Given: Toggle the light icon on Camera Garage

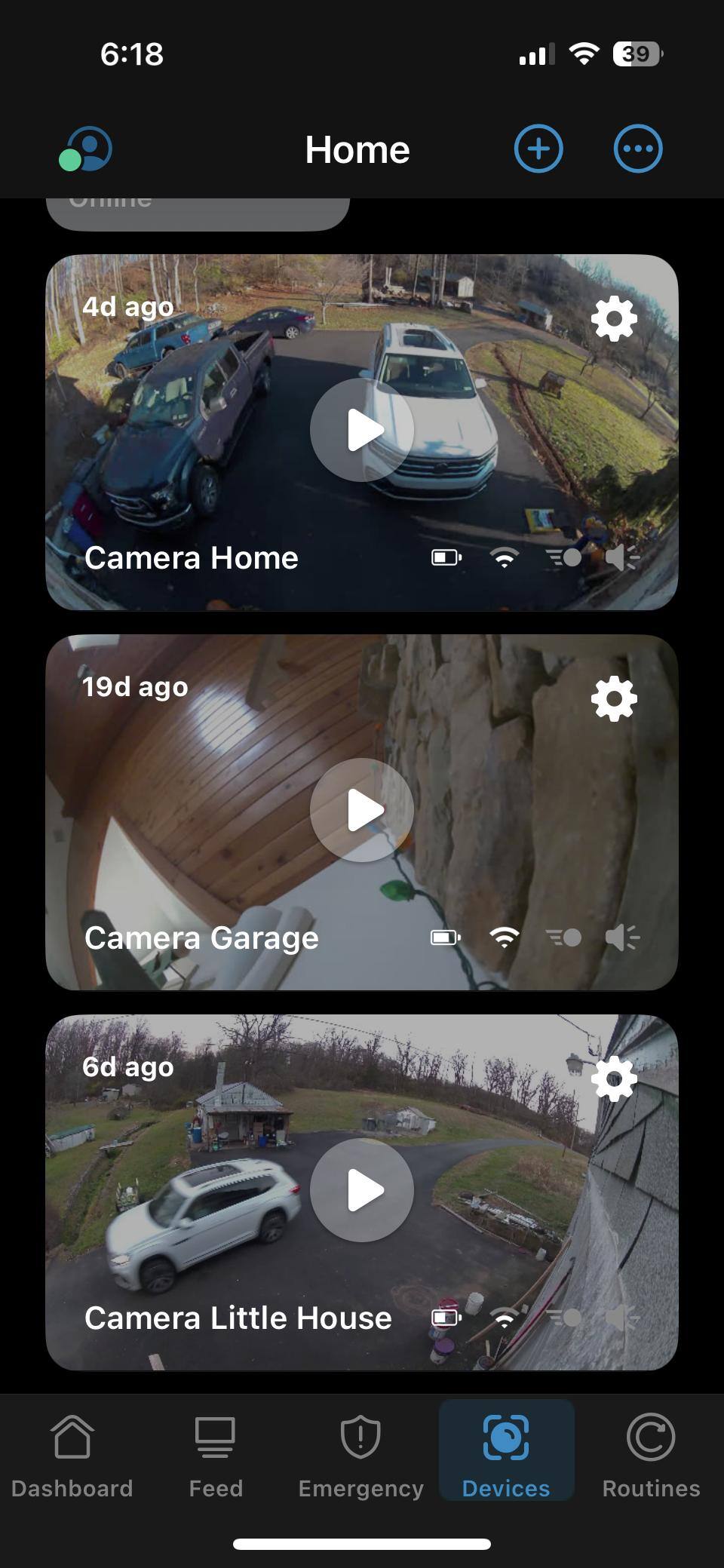Looking at the screenshot, I should click(563, 938).
